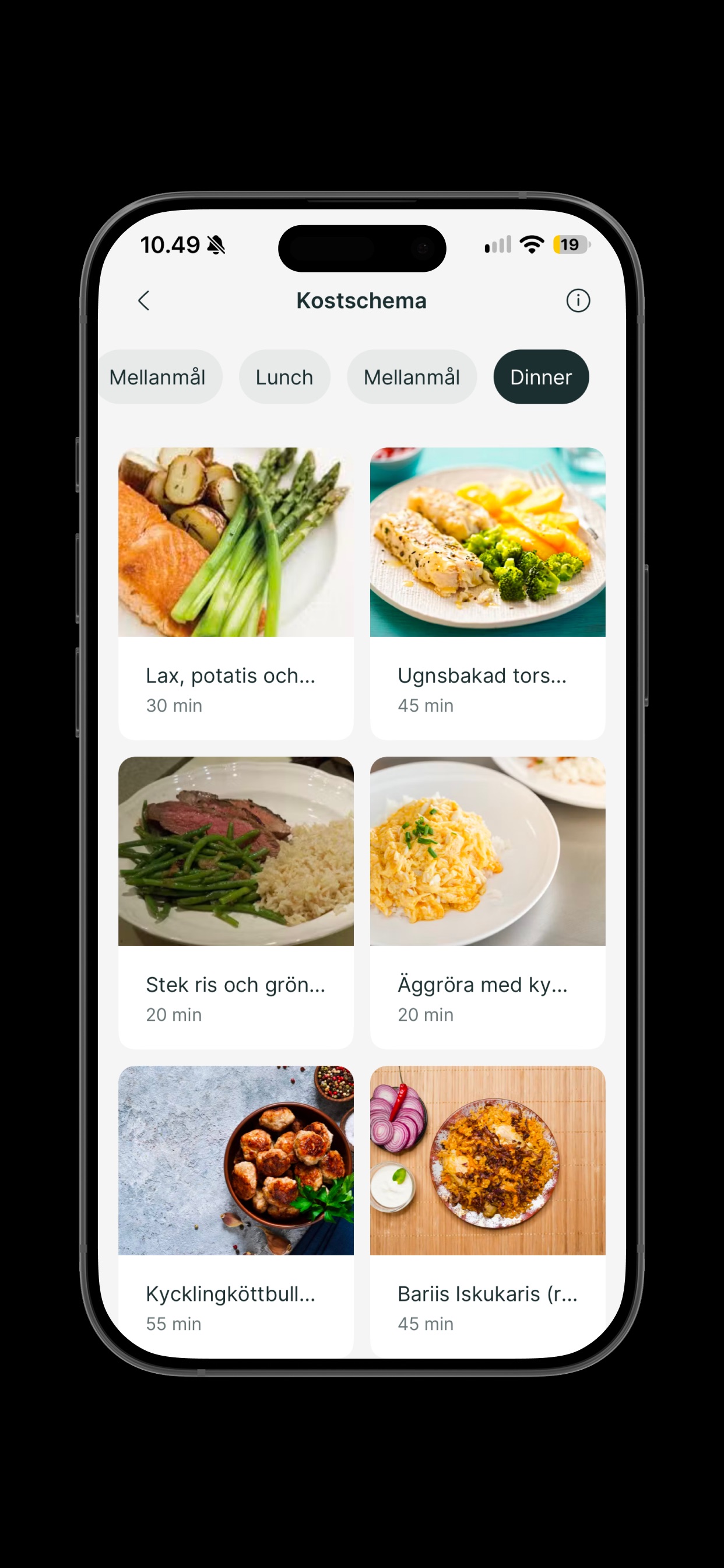Select the Dinner chip
The image size is (724, 1568).
tap(541, 377)
